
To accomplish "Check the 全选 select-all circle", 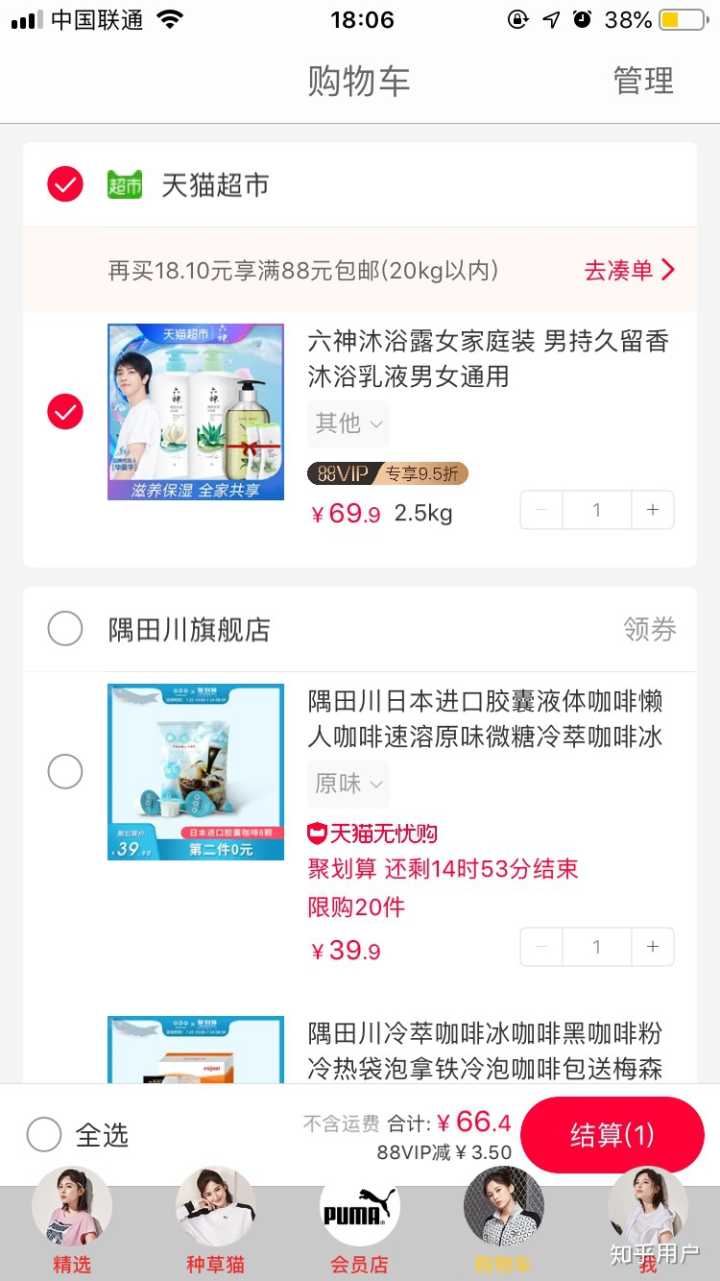I will pyautogui.click(x=44, y=1134).
